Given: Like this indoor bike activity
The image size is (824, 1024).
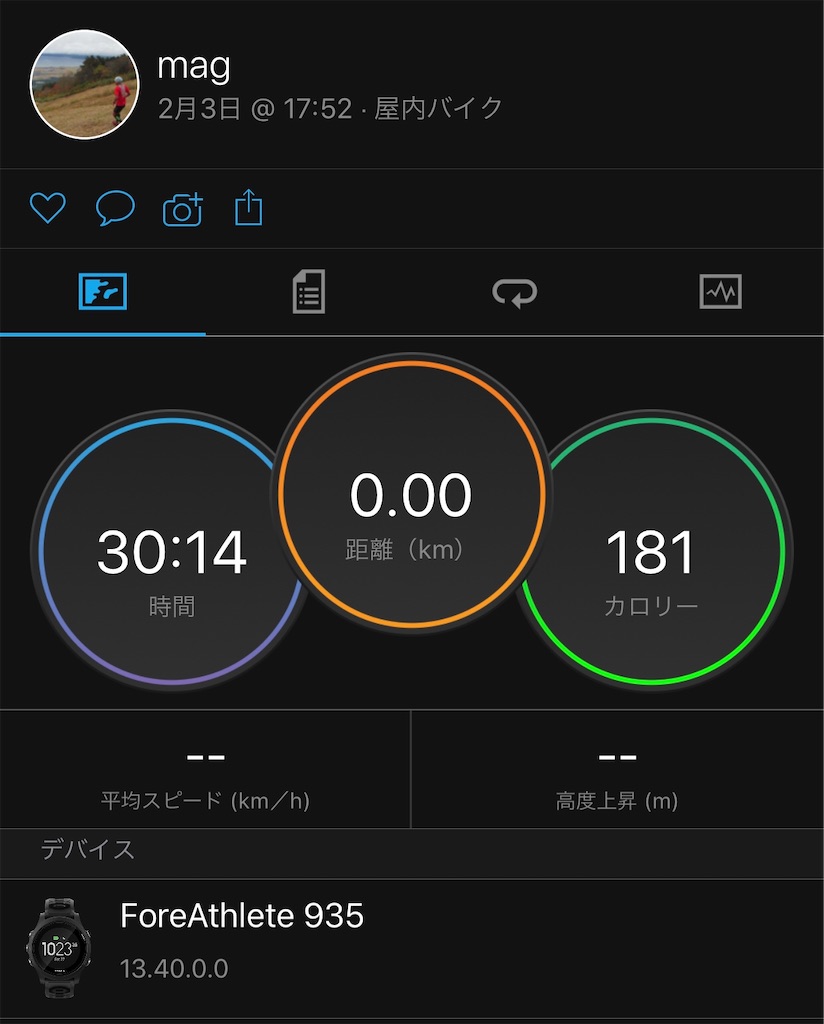Looking at the screenshot, I should tap(48, 209).
